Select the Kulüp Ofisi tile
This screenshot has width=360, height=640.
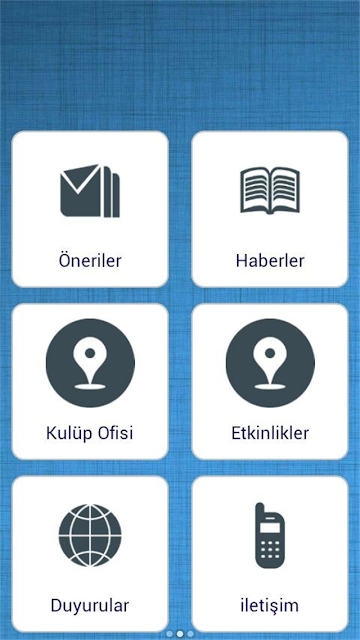(90, 382)
